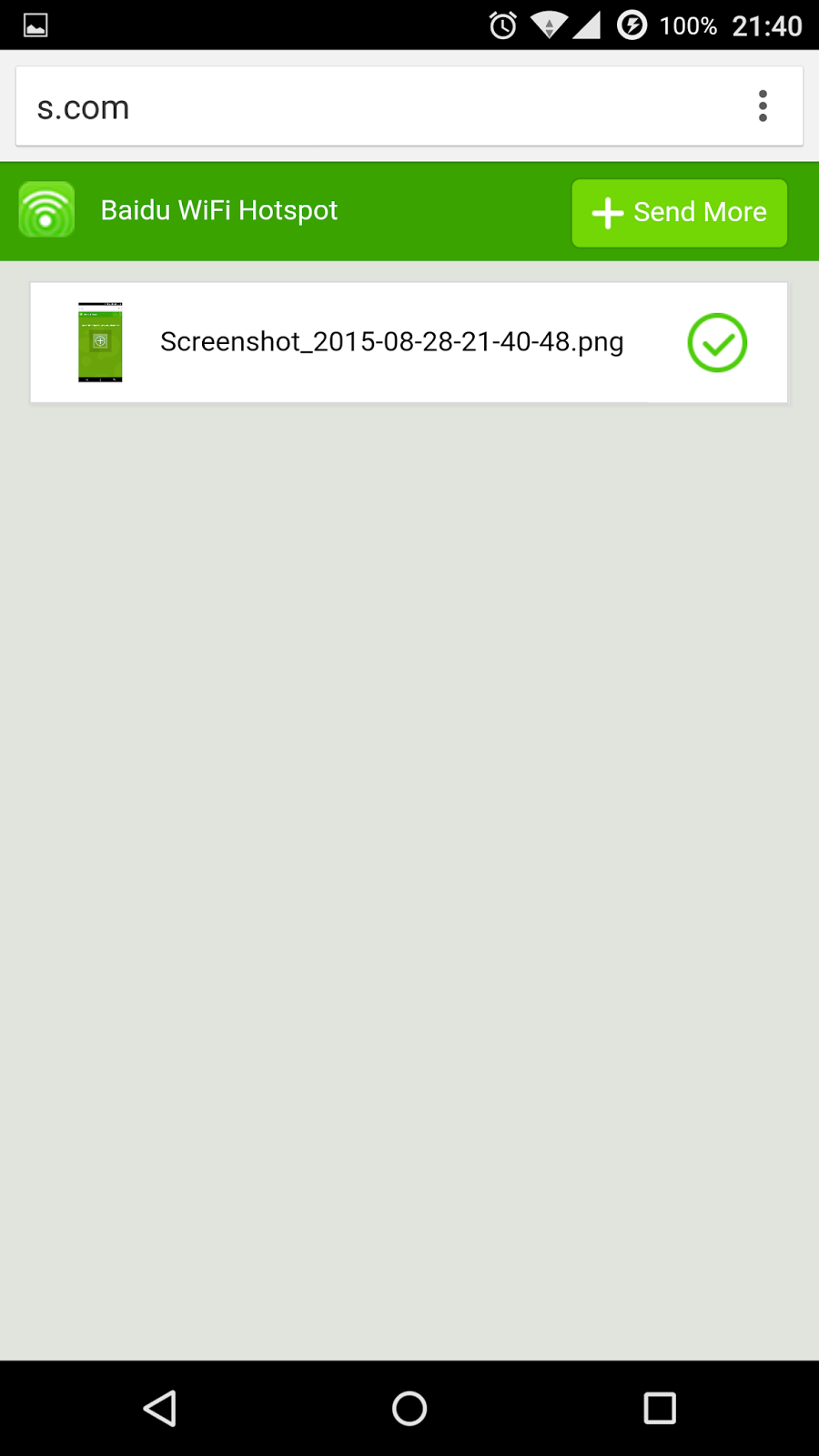
Task: Open the Screenshot_2015-08-28-21-40-48.png file row
Action: pos(391,342)
